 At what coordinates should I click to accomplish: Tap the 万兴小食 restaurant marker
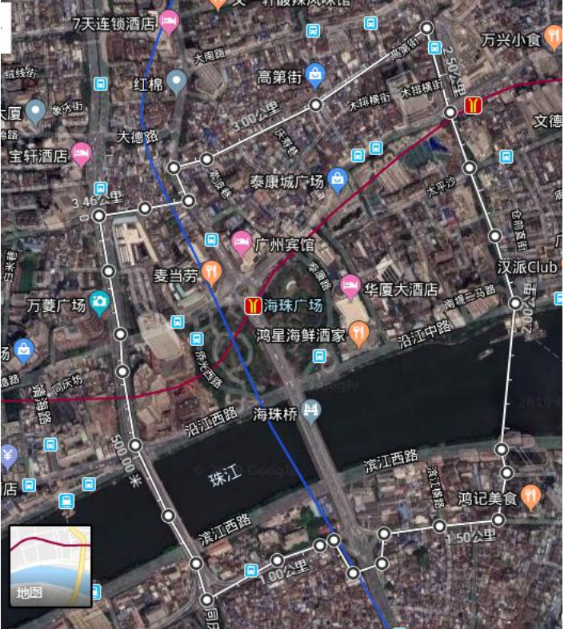(x=554, y=38)
